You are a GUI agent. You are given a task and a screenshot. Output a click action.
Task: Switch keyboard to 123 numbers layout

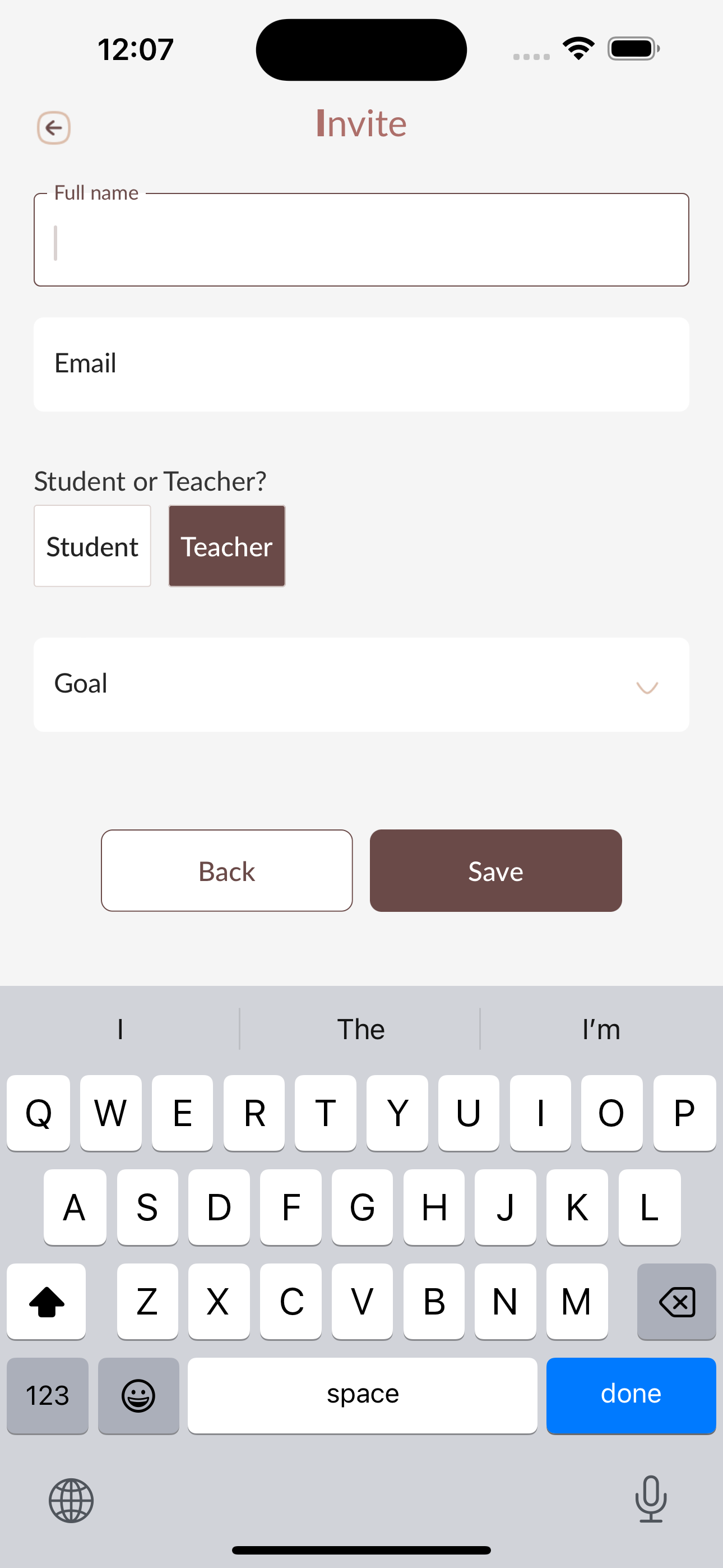tap(48, 1395)
